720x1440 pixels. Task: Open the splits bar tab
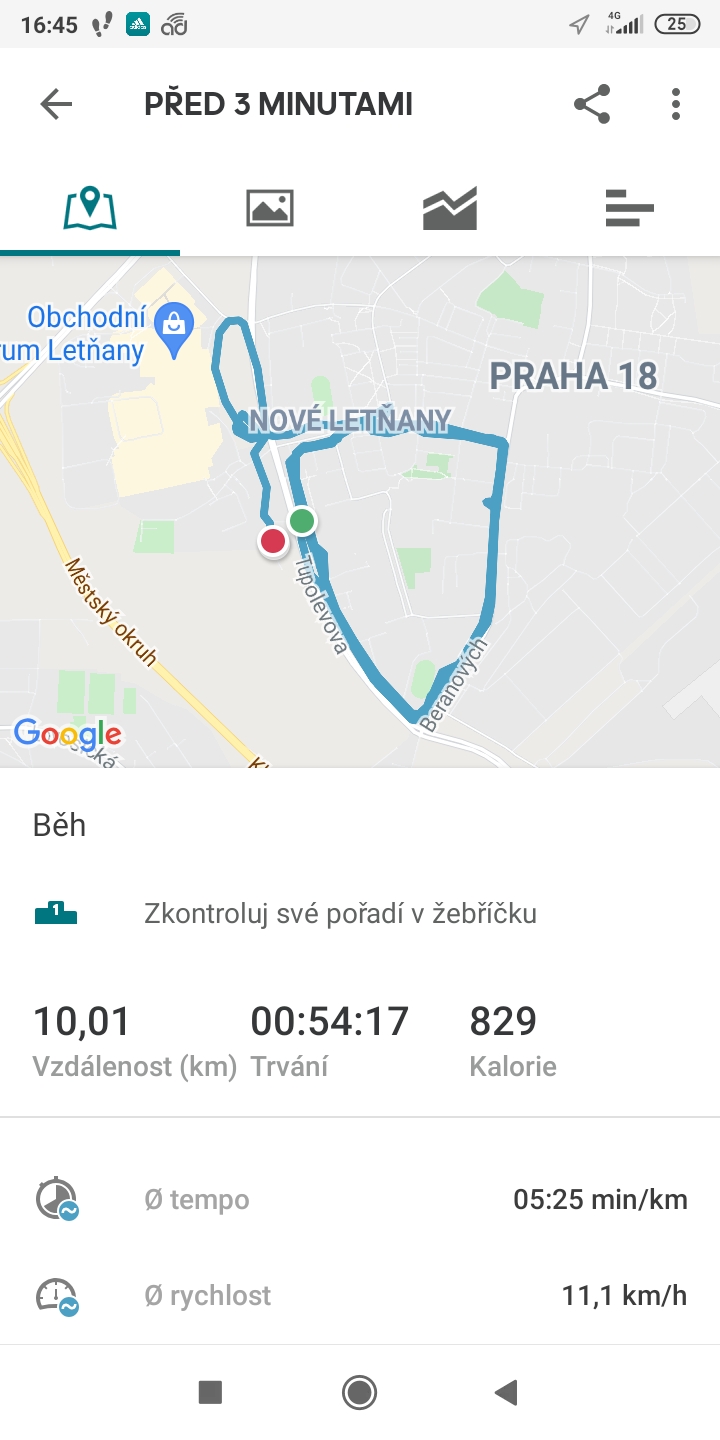(630, 208)
